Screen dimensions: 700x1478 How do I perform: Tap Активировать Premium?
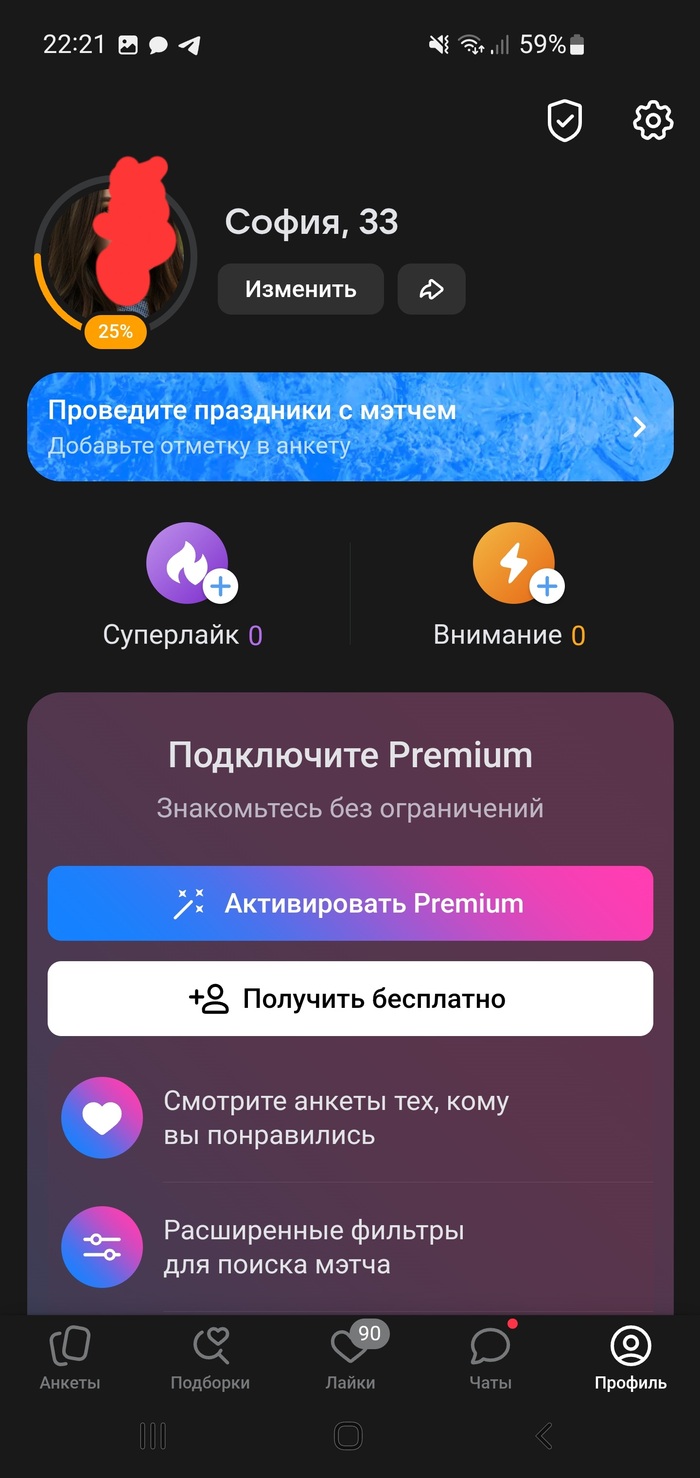[350, 904]
